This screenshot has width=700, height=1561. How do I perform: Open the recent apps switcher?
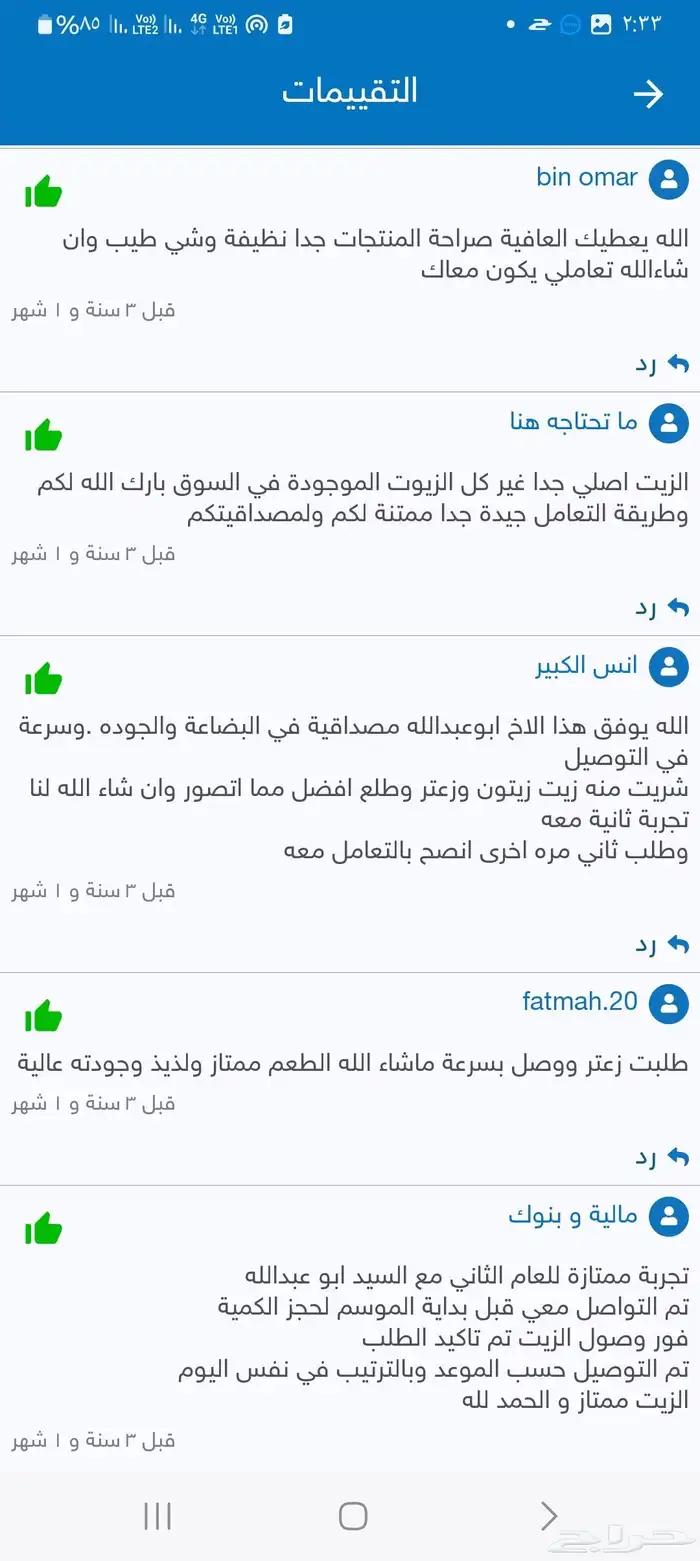pyautogui.click(x=158, y=1516)
